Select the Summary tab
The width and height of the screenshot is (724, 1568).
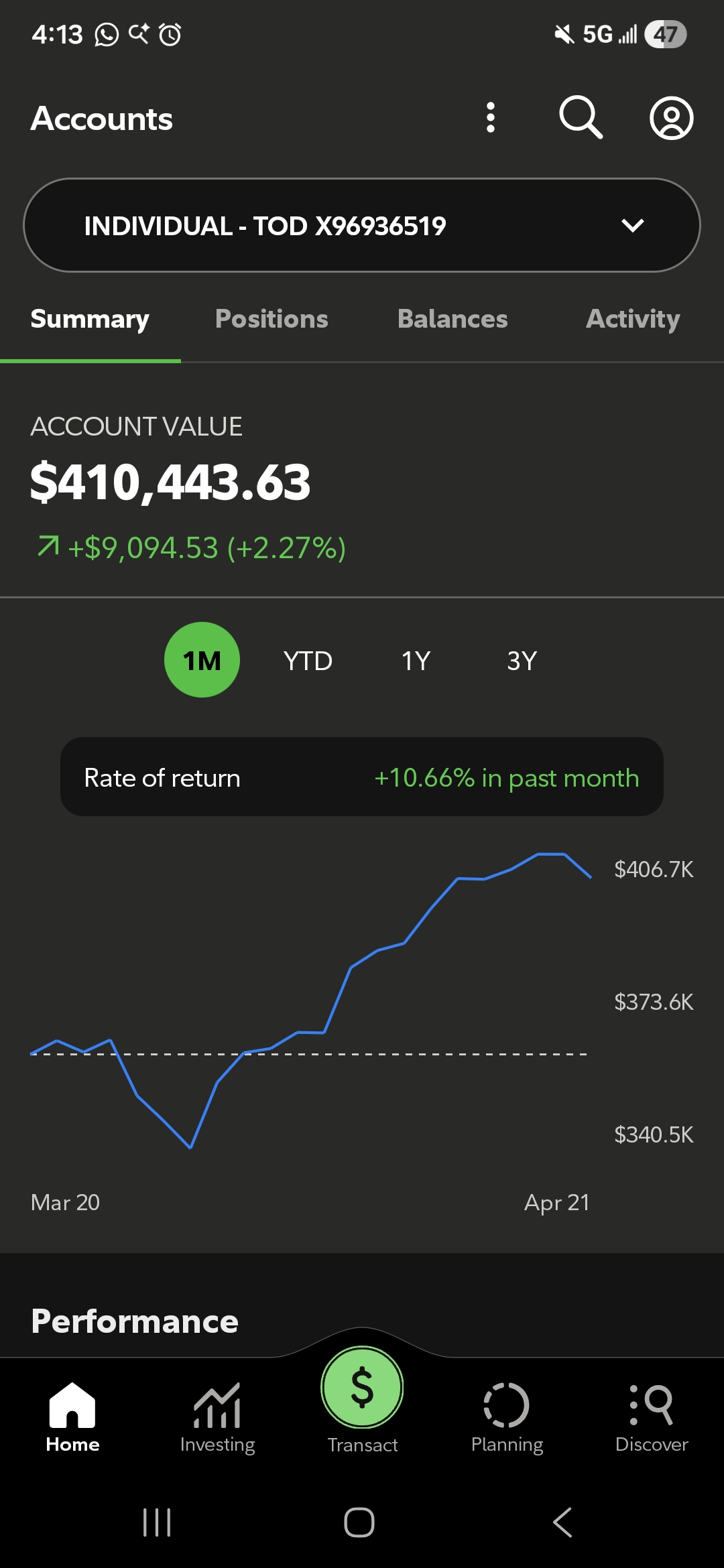(90, 319)
